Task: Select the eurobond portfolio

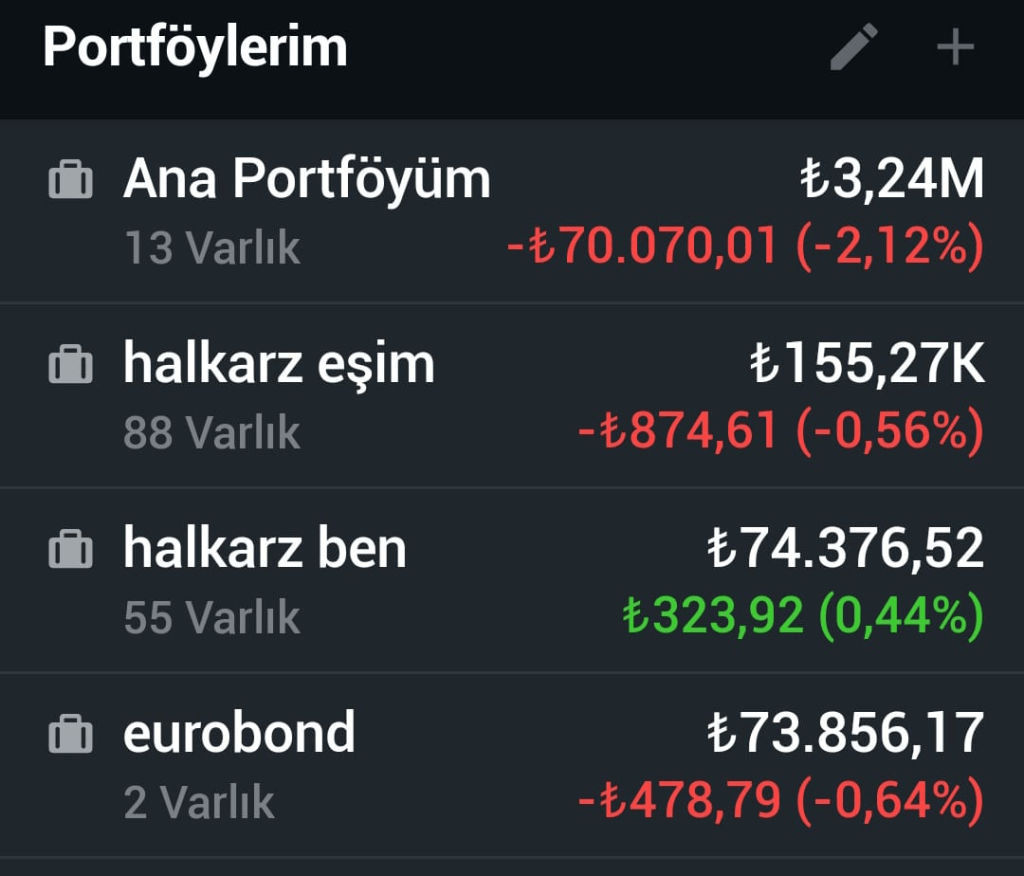Action: click(239, 733)
